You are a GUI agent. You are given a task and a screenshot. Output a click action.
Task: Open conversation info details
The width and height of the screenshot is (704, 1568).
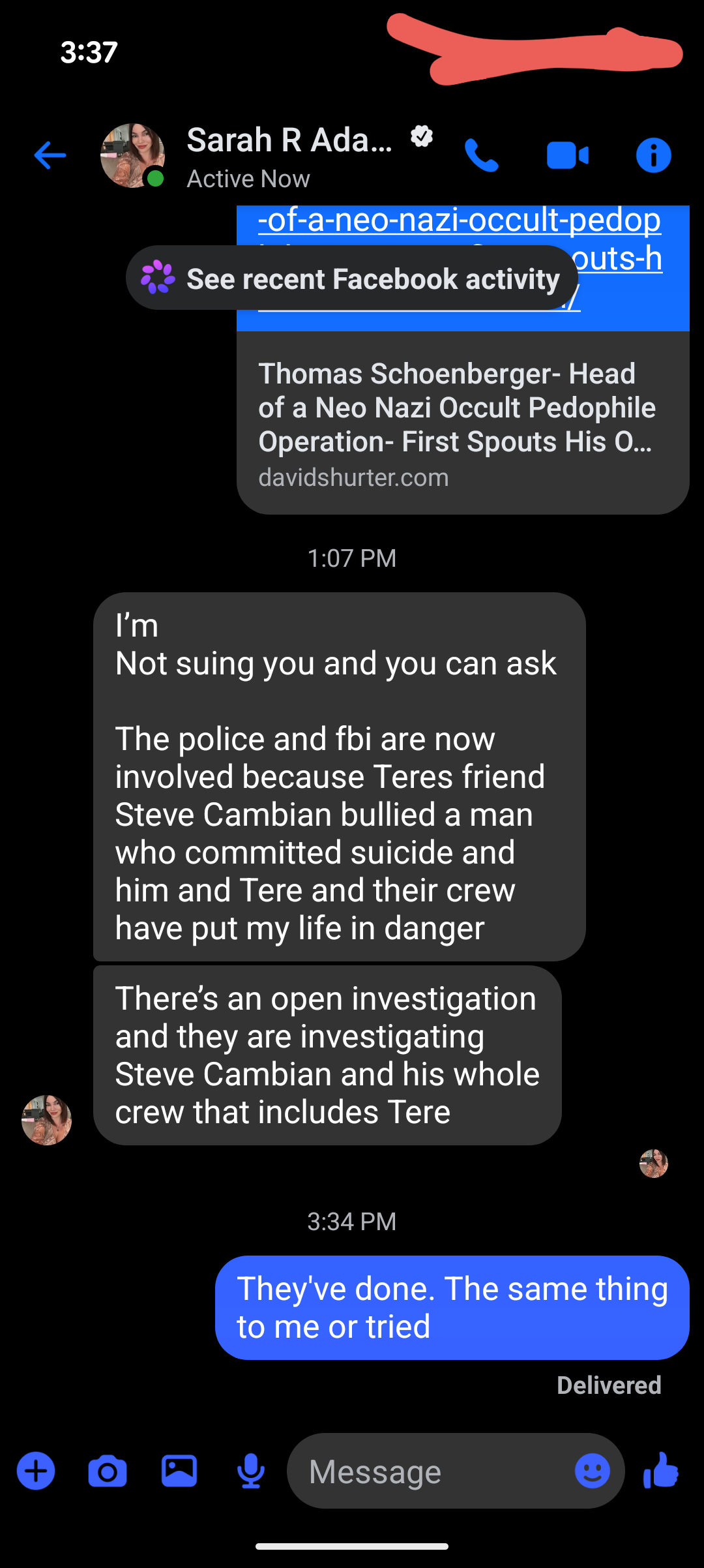[653, 156]
